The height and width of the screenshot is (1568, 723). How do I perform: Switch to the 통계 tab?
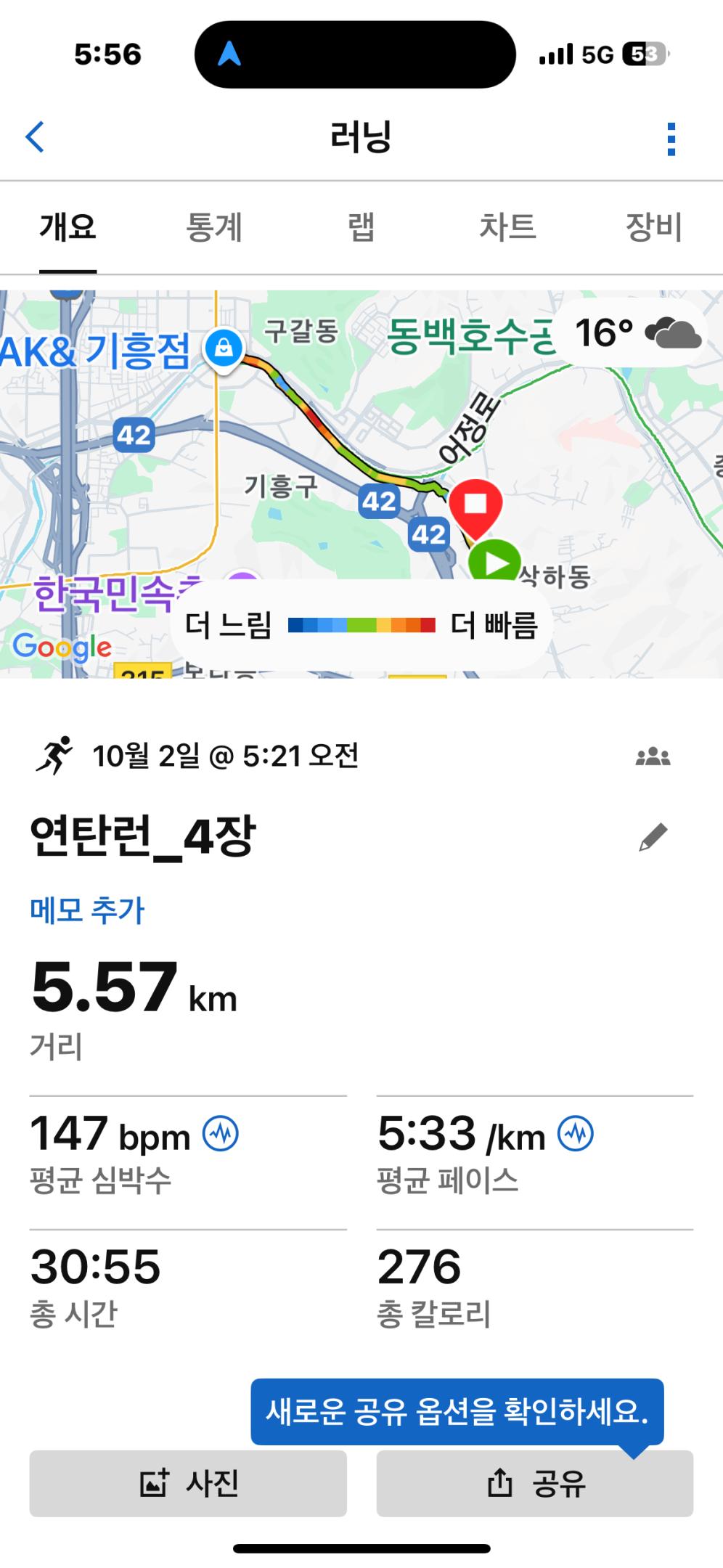tap(214, 227)
